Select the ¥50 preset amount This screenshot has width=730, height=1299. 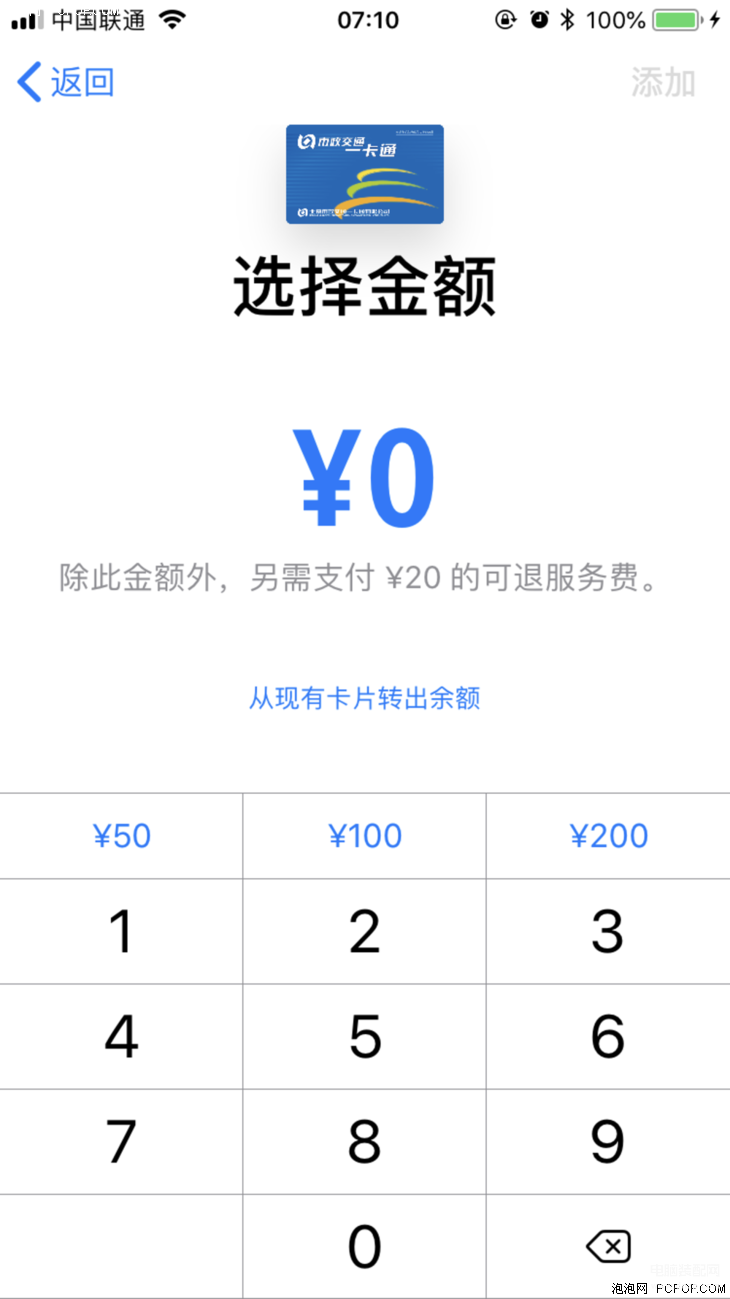(121, 836)
